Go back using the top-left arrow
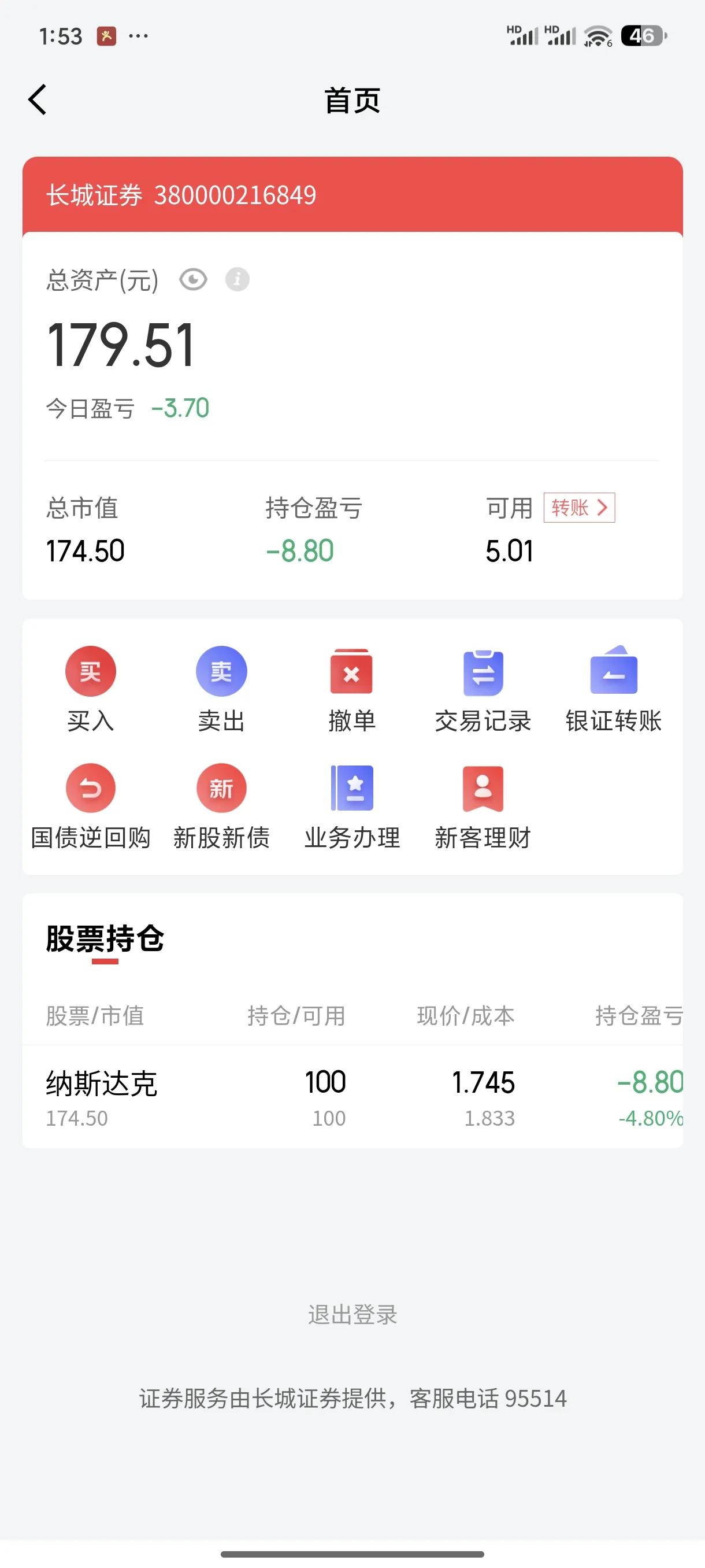Viewport: 705px width, 1568px height. 37,99
